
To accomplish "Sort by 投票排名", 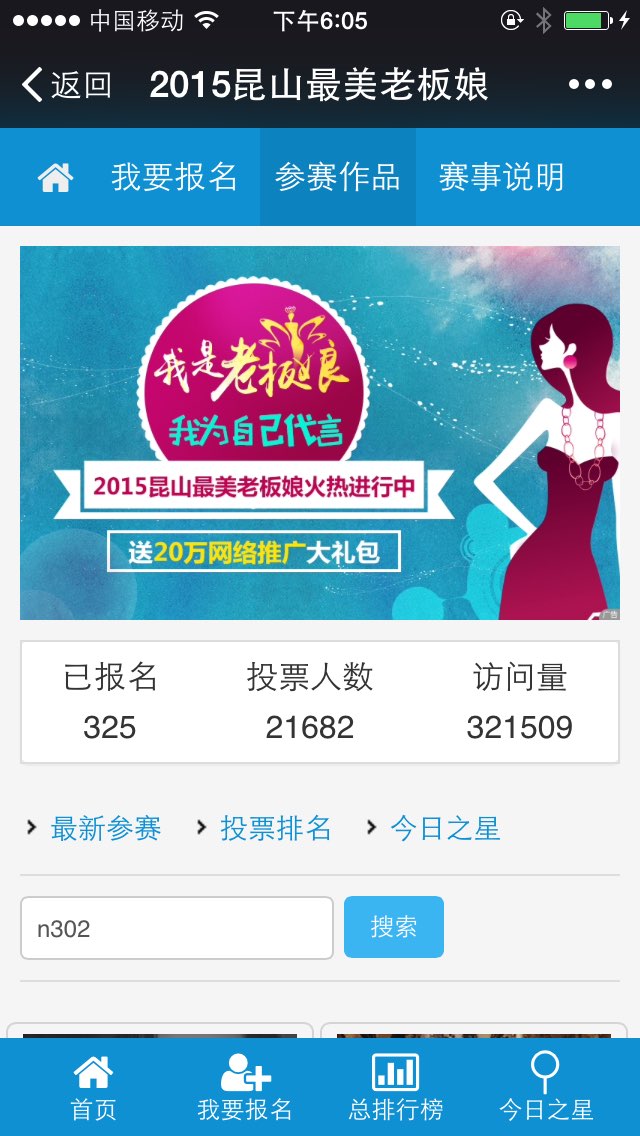I will (275, 828).
